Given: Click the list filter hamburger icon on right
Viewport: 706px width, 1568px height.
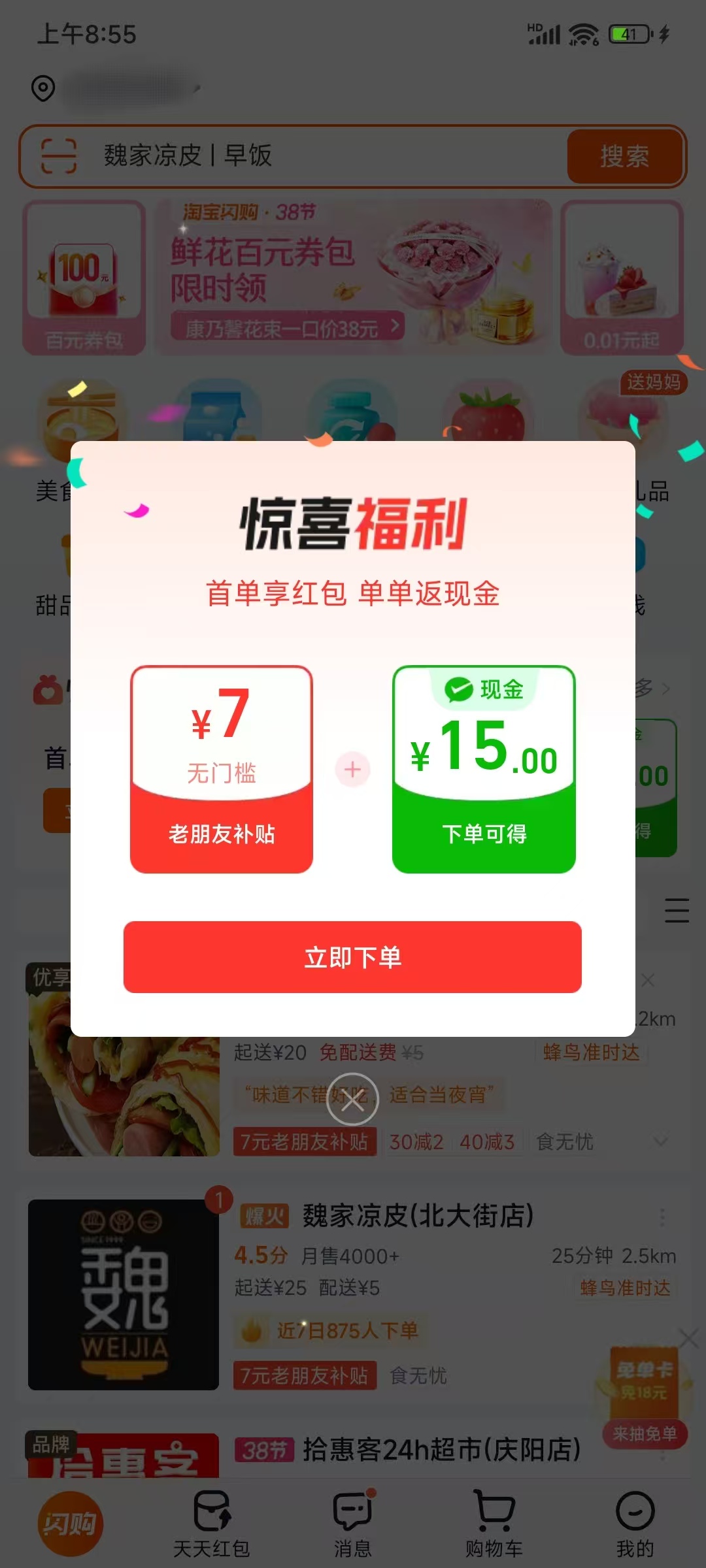Looking at the screenshot, I should 676,910.
